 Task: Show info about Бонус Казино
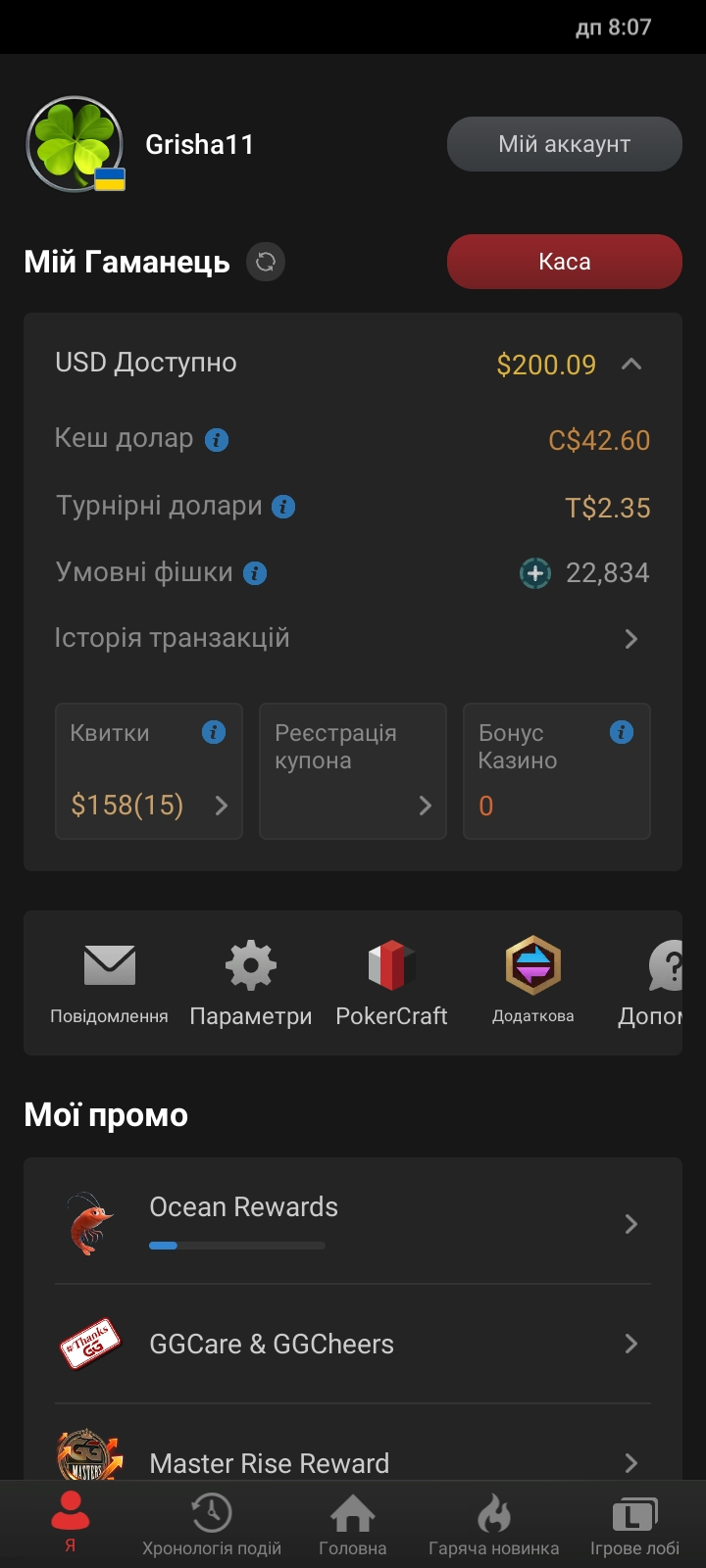click(622, 732)
